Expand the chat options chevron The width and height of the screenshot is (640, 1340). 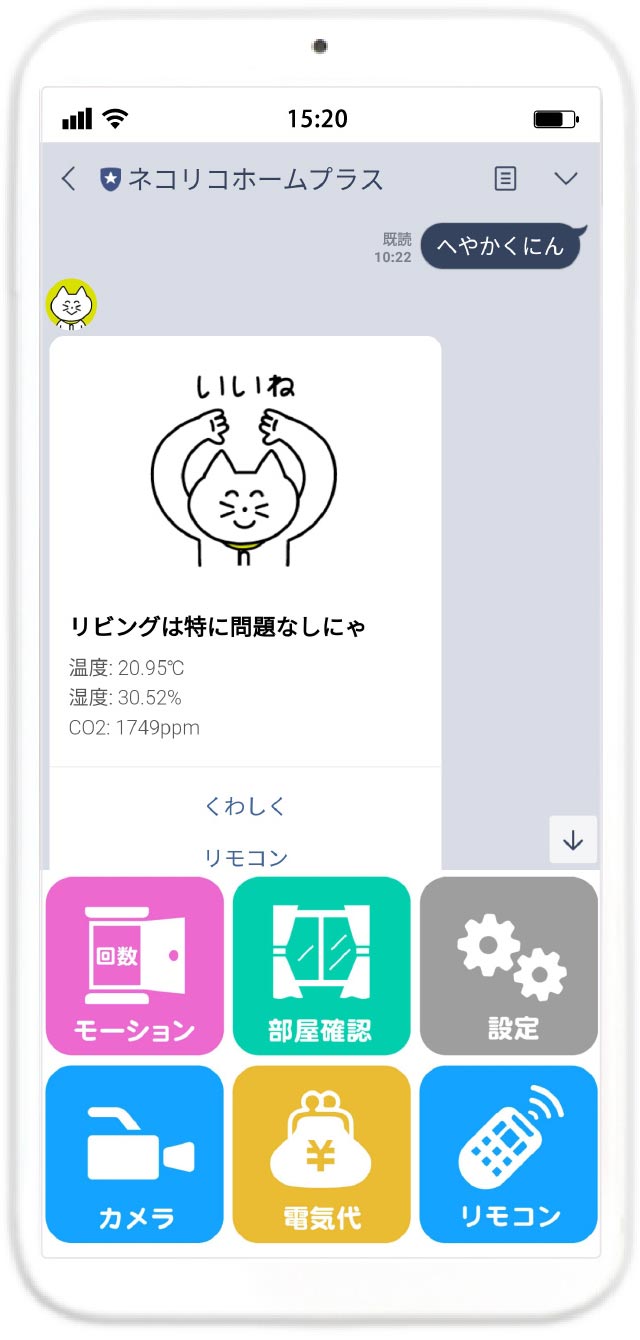(566, 179)
